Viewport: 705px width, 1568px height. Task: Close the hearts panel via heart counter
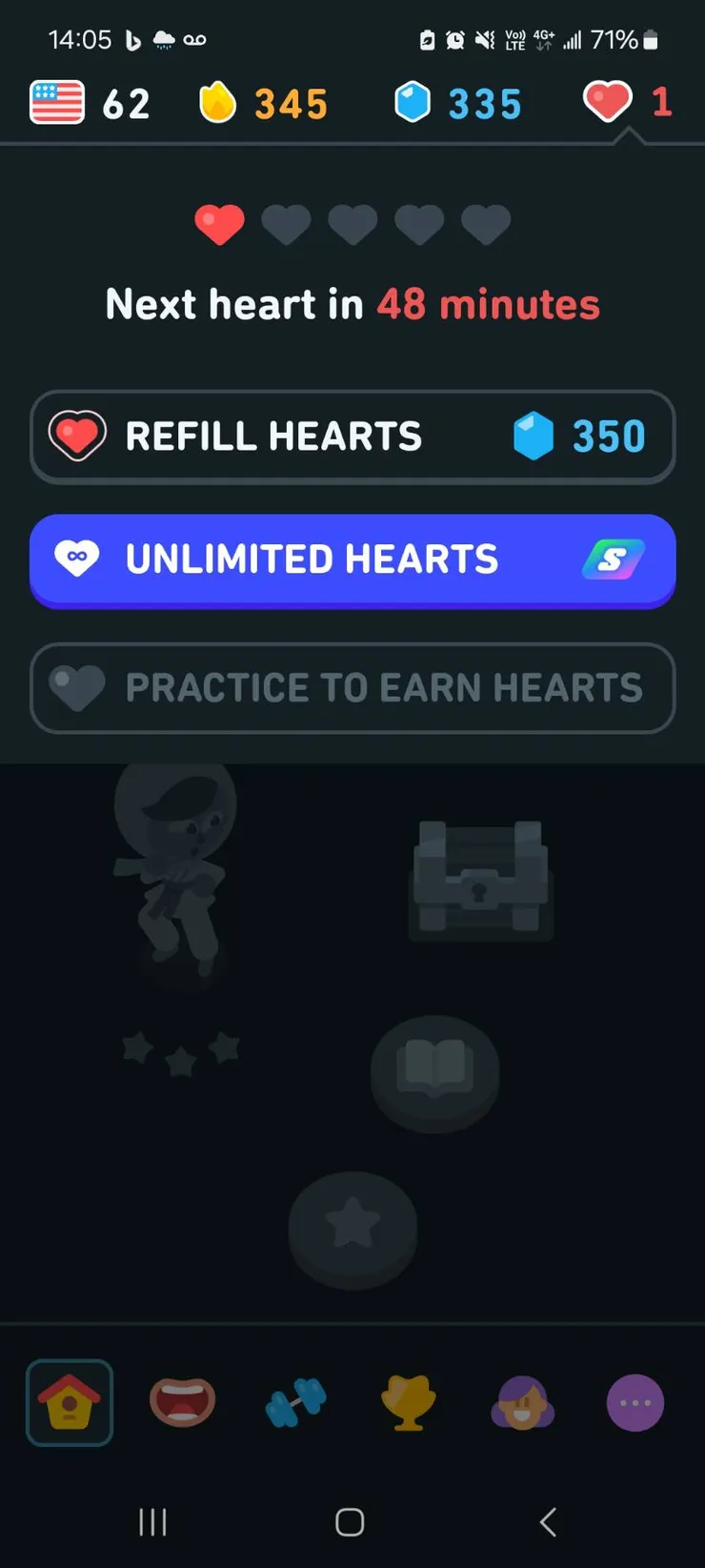point(628,102)
